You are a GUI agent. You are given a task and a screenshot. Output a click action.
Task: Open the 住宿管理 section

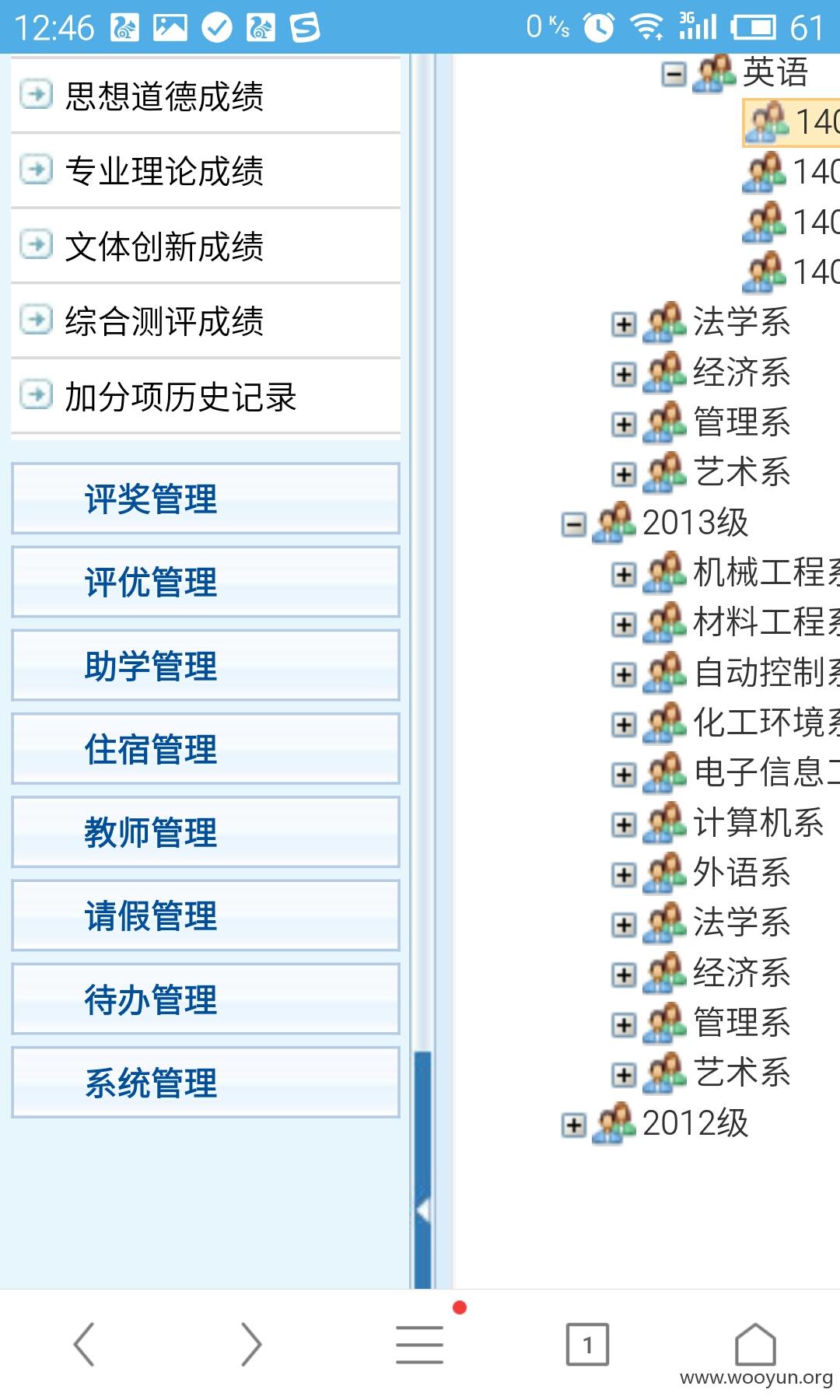(205, 749)
